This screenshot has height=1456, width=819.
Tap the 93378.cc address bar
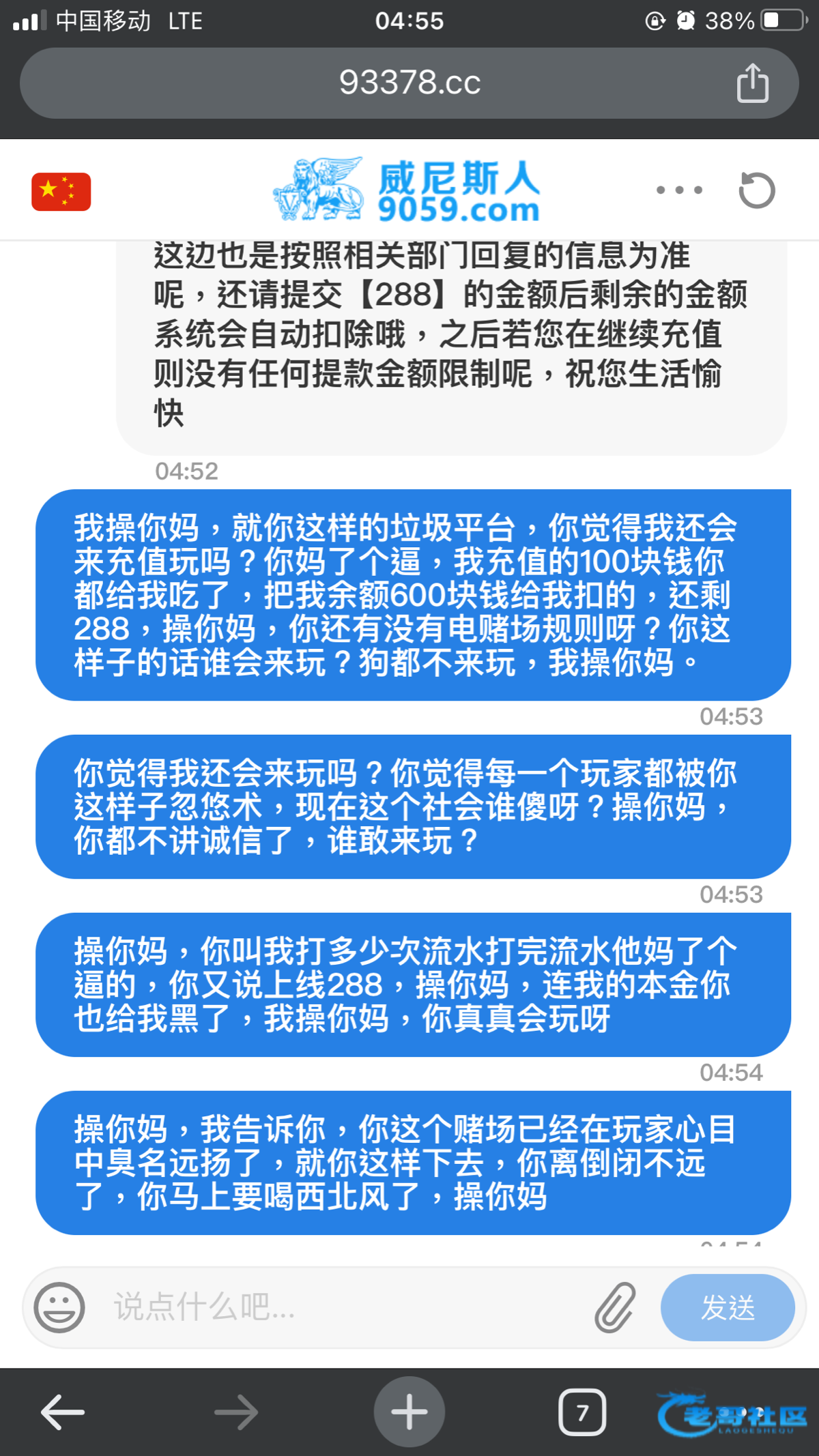click(409, 83)
